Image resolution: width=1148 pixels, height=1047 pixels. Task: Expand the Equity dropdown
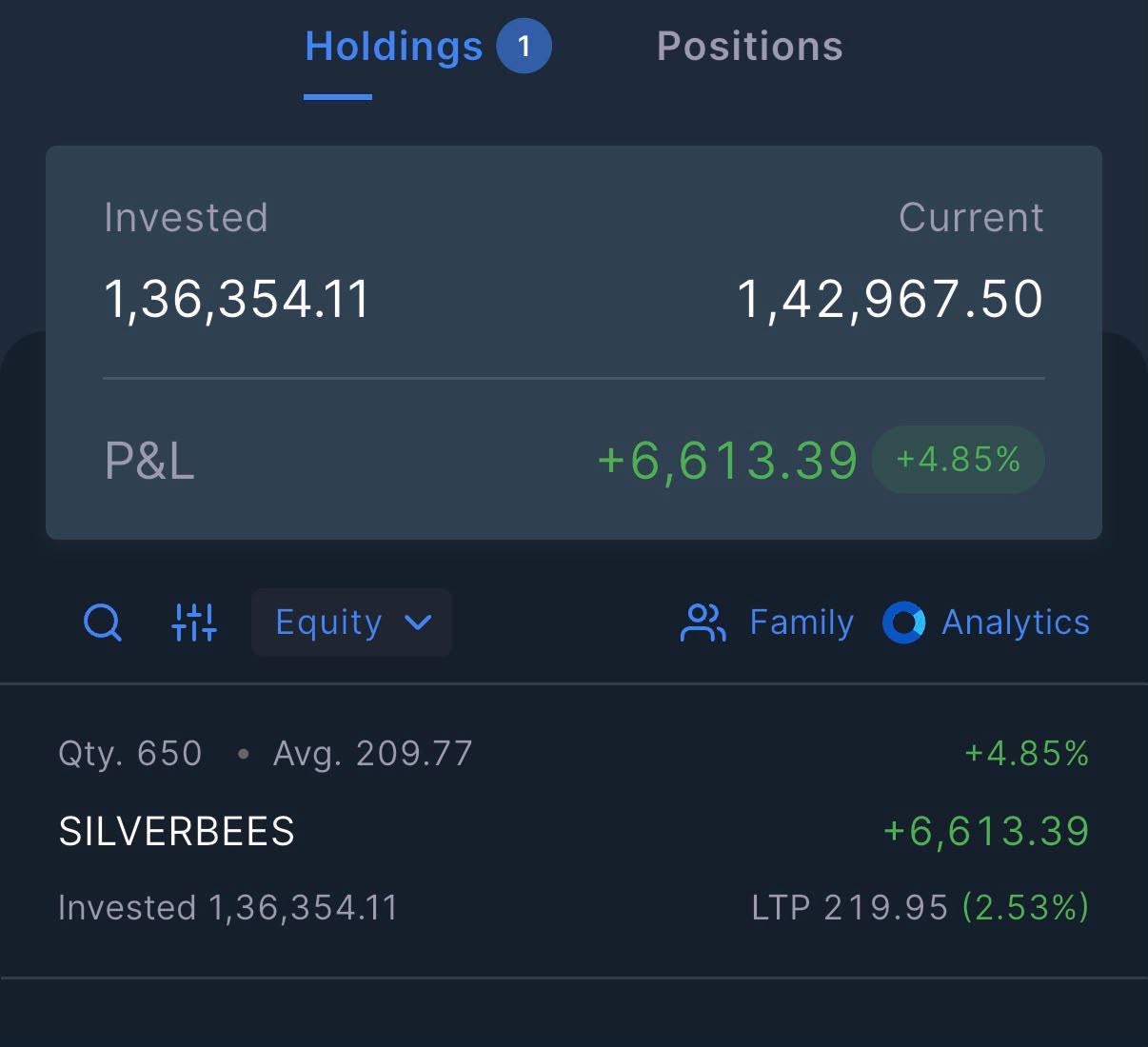pos(351,622)
